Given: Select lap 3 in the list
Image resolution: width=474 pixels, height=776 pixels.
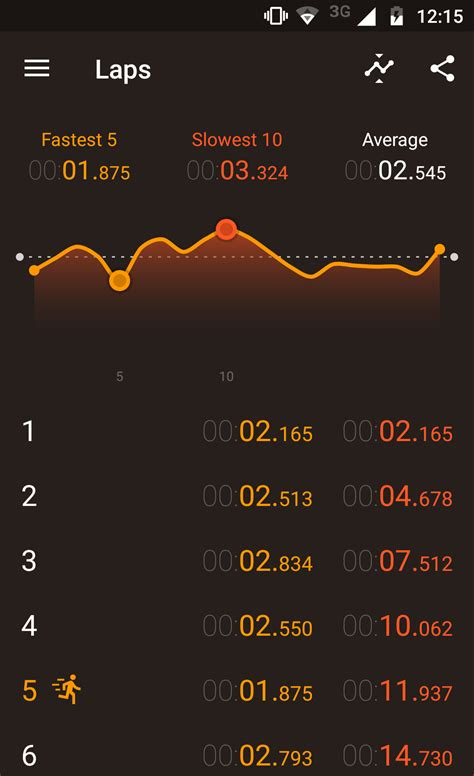Looking at the screenshot, I should 237,561.
